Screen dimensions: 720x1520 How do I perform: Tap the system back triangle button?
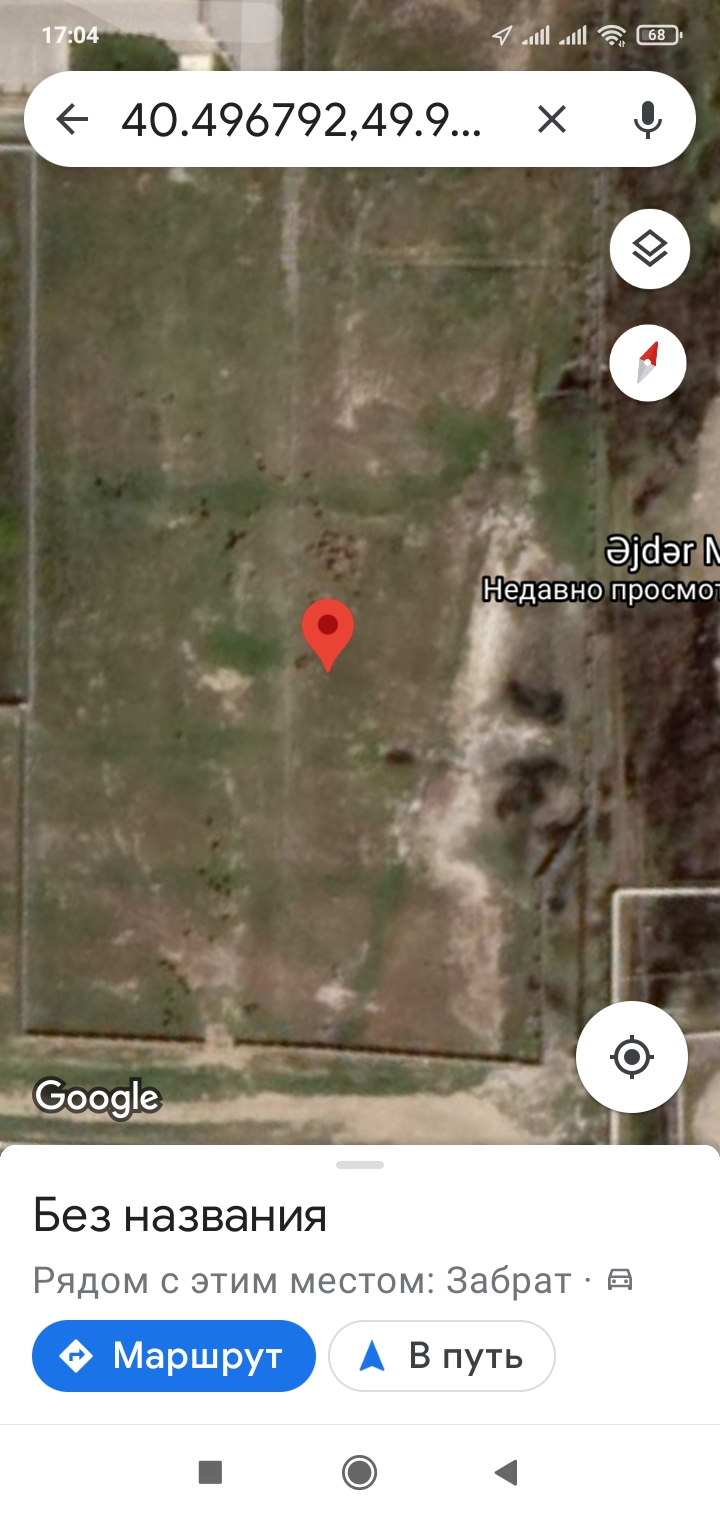coord(506,1472)
